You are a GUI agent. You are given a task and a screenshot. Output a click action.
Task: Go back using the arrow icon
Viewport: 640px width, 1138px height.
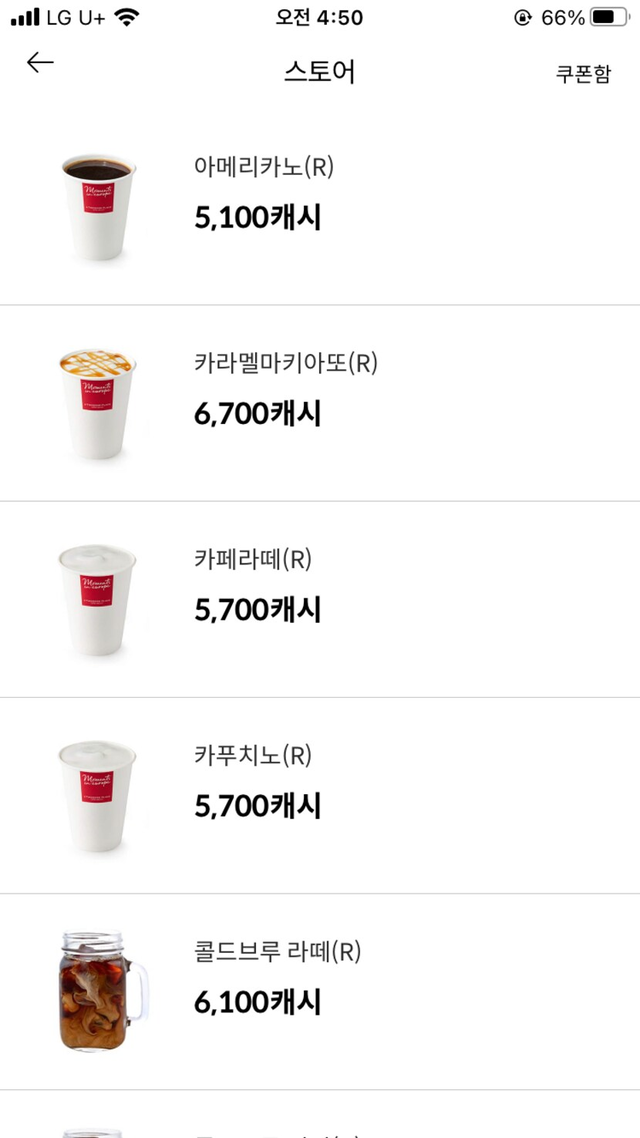tap(40, 63)
